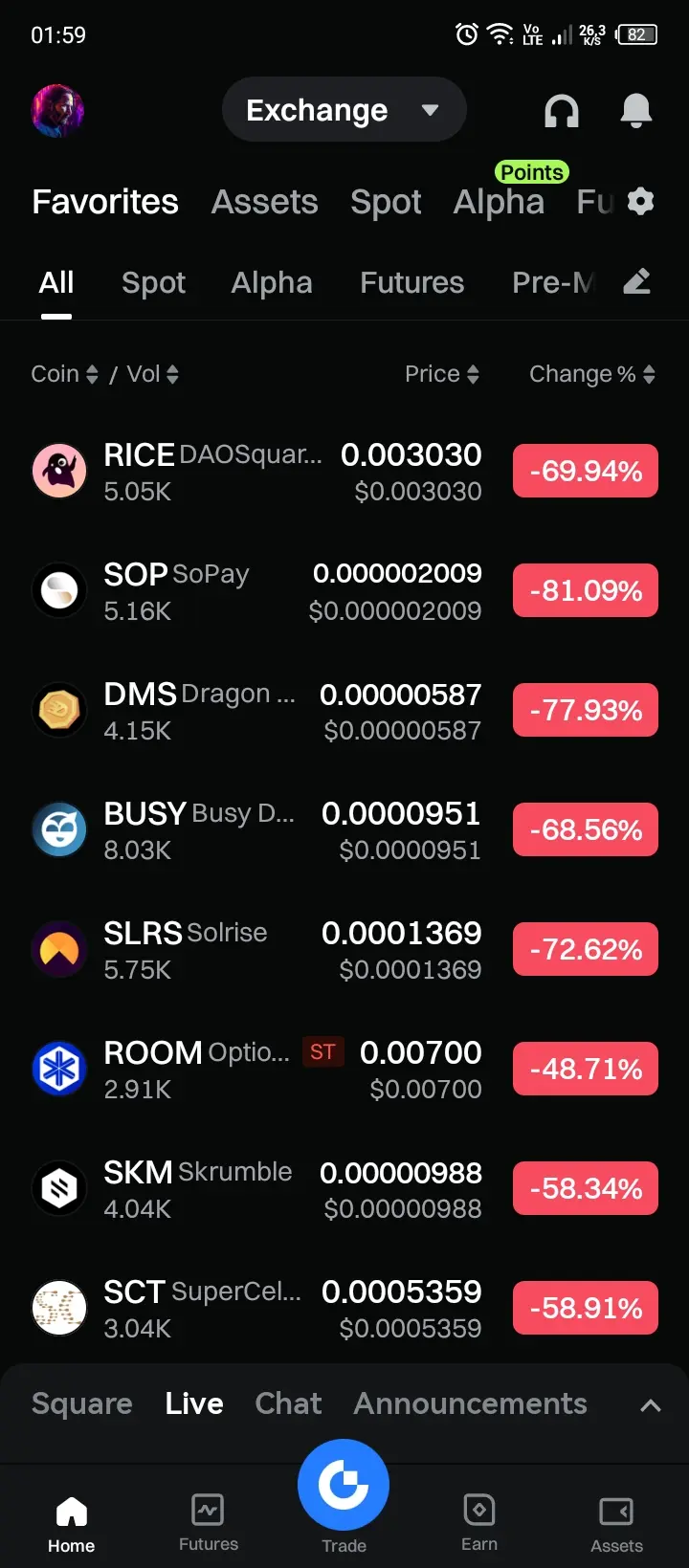Open the SOP SoPay coin row

[258, 591]
